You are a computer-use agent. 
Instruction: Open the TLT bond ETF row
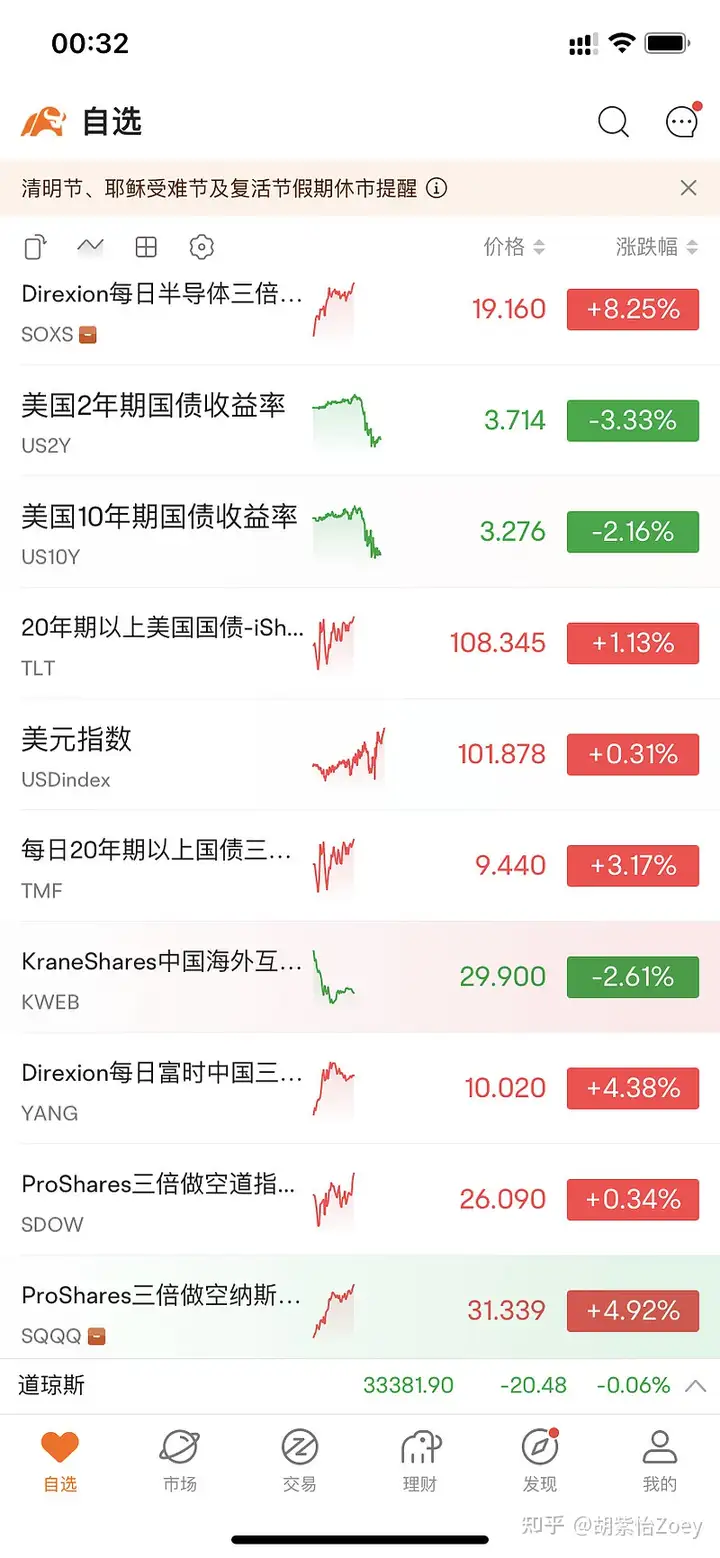coord(360,643)
